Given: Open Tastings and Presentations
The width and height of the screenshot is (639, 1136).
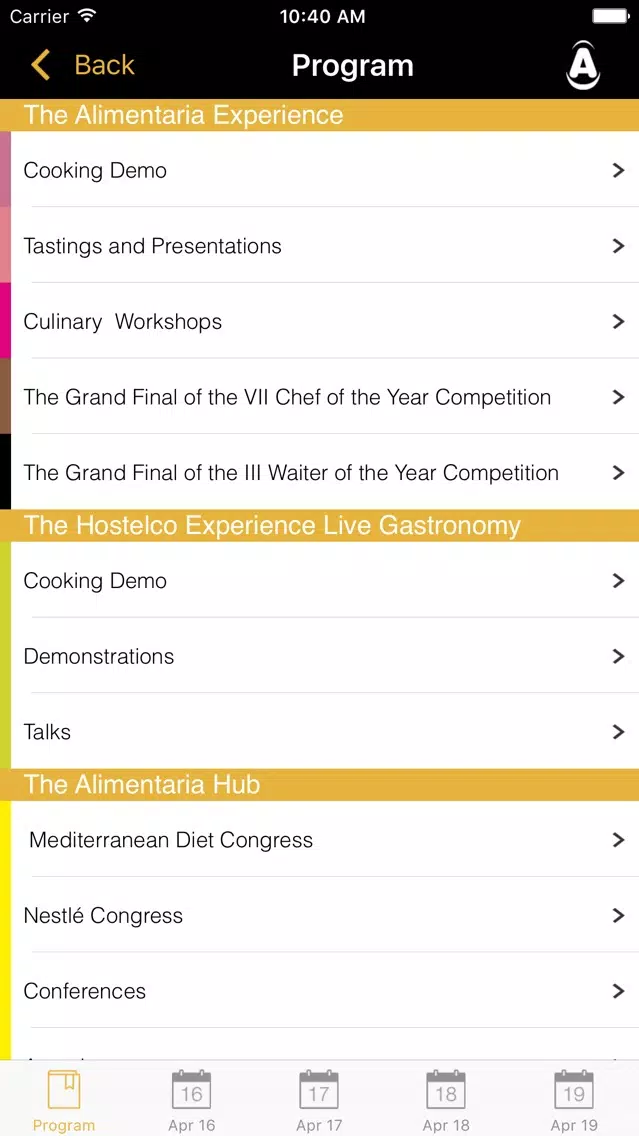Looking at the screenshot, I should [x=320, y=246].
